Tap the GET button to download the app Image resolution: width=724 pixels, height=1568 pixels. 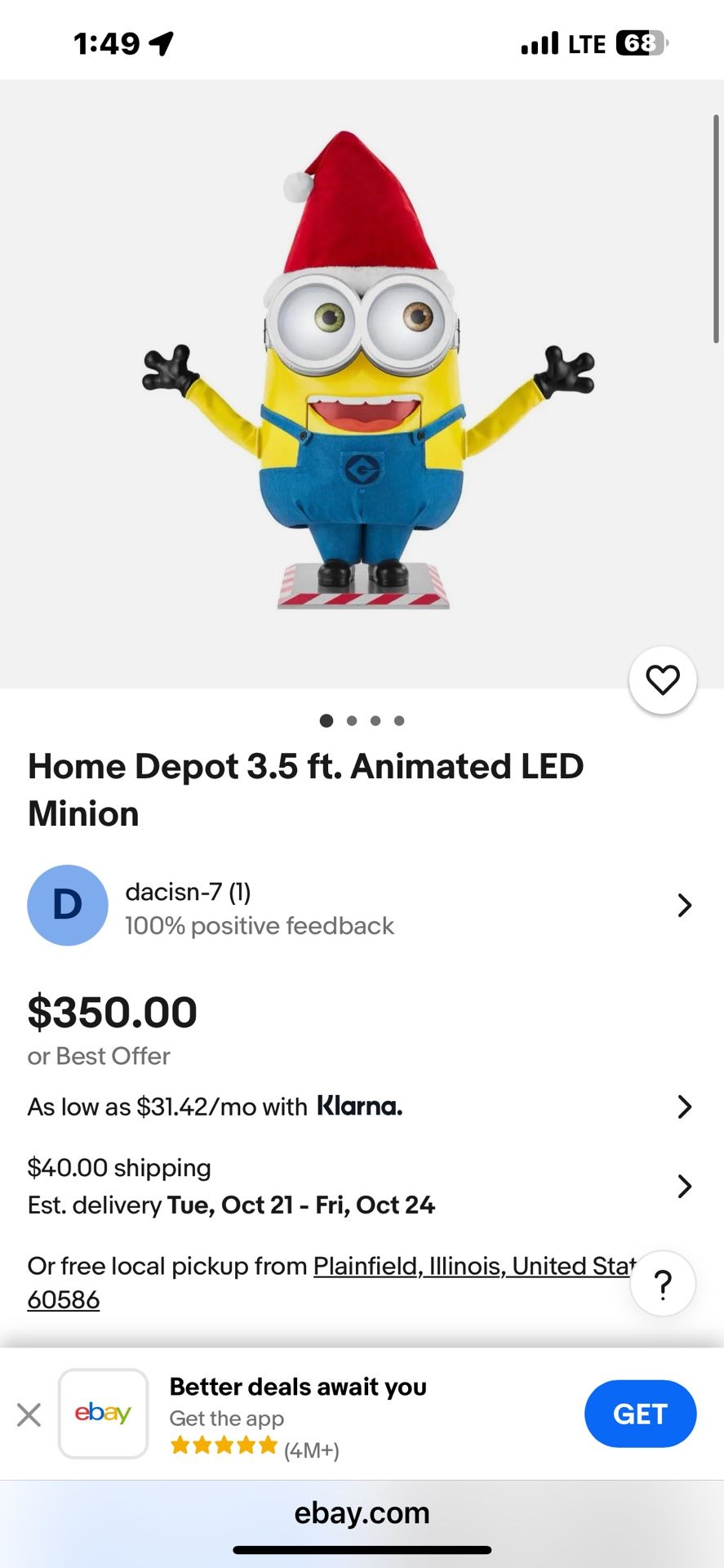point(640,1414)
